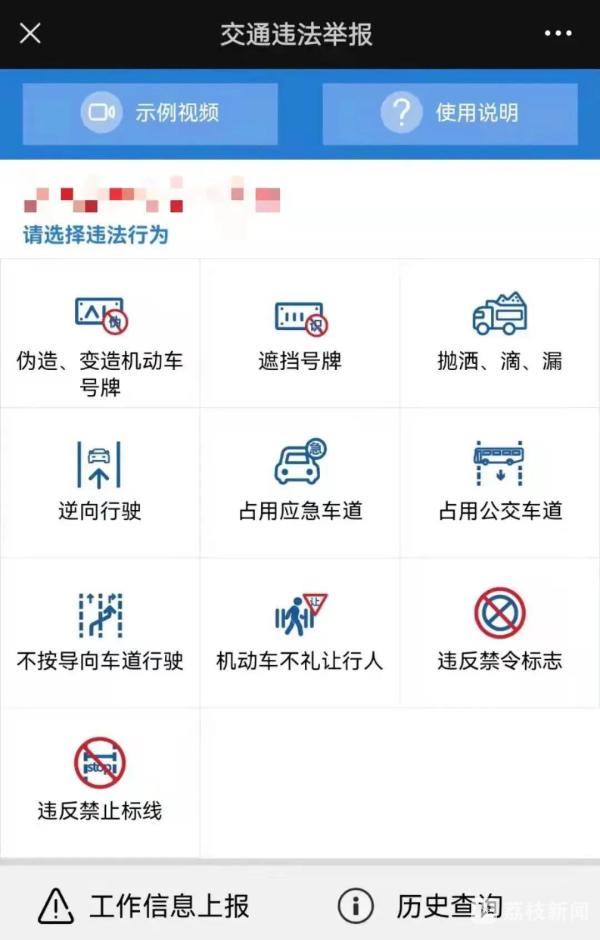600x940 pixels.
Task: Open 使用说明 instructions
Action: click(450, 113)
